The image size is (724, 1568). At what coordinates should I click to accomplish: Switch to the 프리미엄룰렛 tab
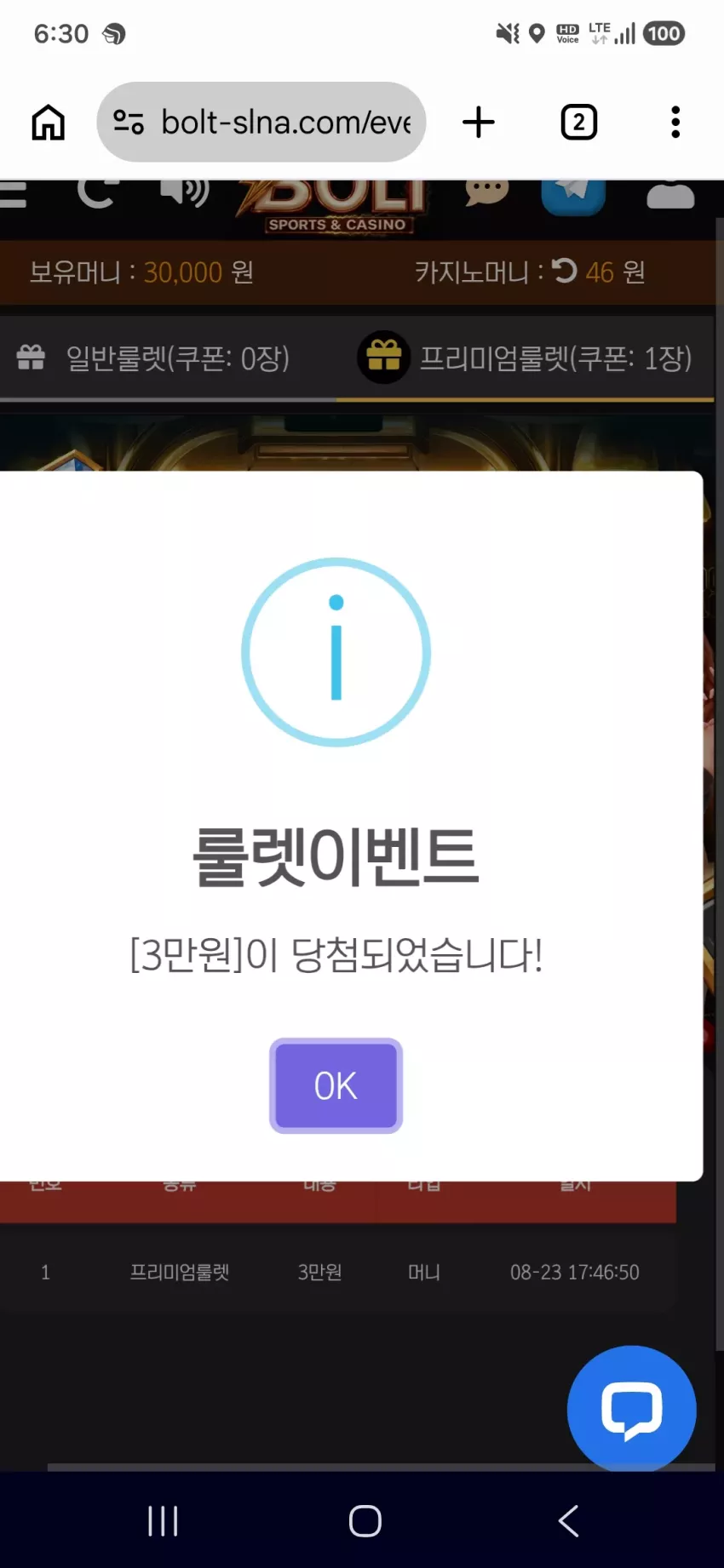pyautogui.click(x=526, y=358)
